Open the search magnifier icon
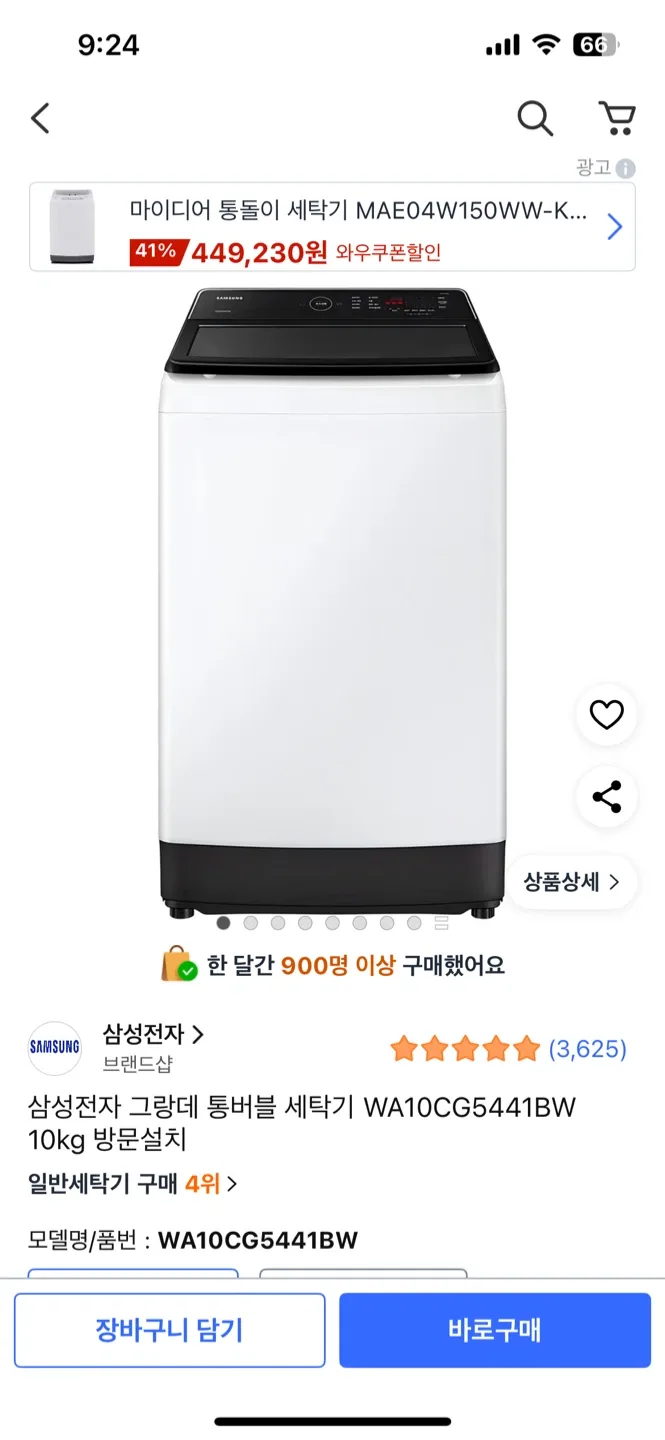 [535, 119]
